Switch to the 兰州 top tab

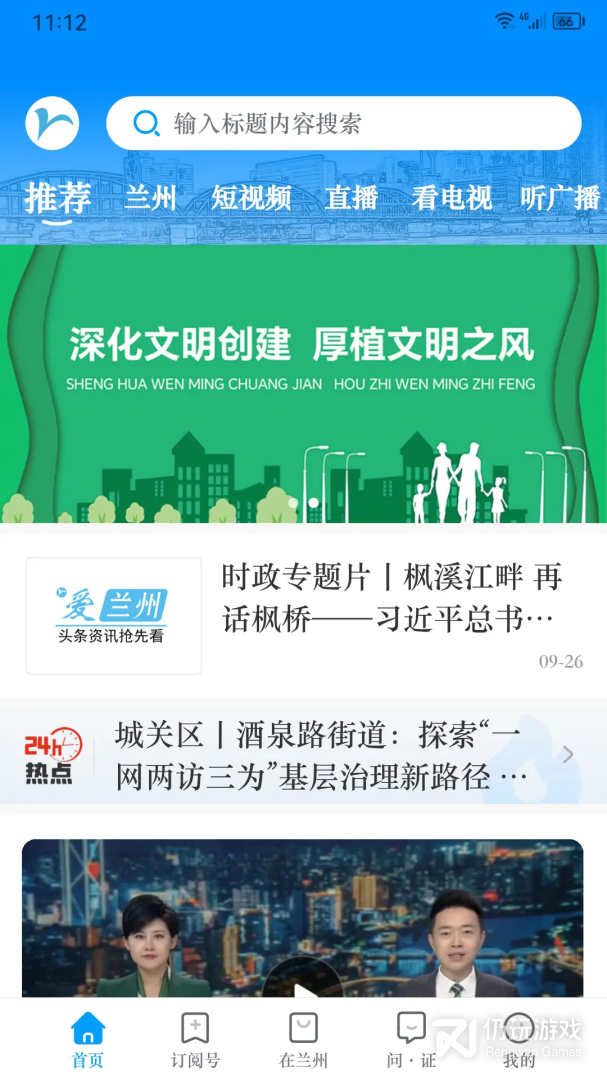(x=151, y=198)
